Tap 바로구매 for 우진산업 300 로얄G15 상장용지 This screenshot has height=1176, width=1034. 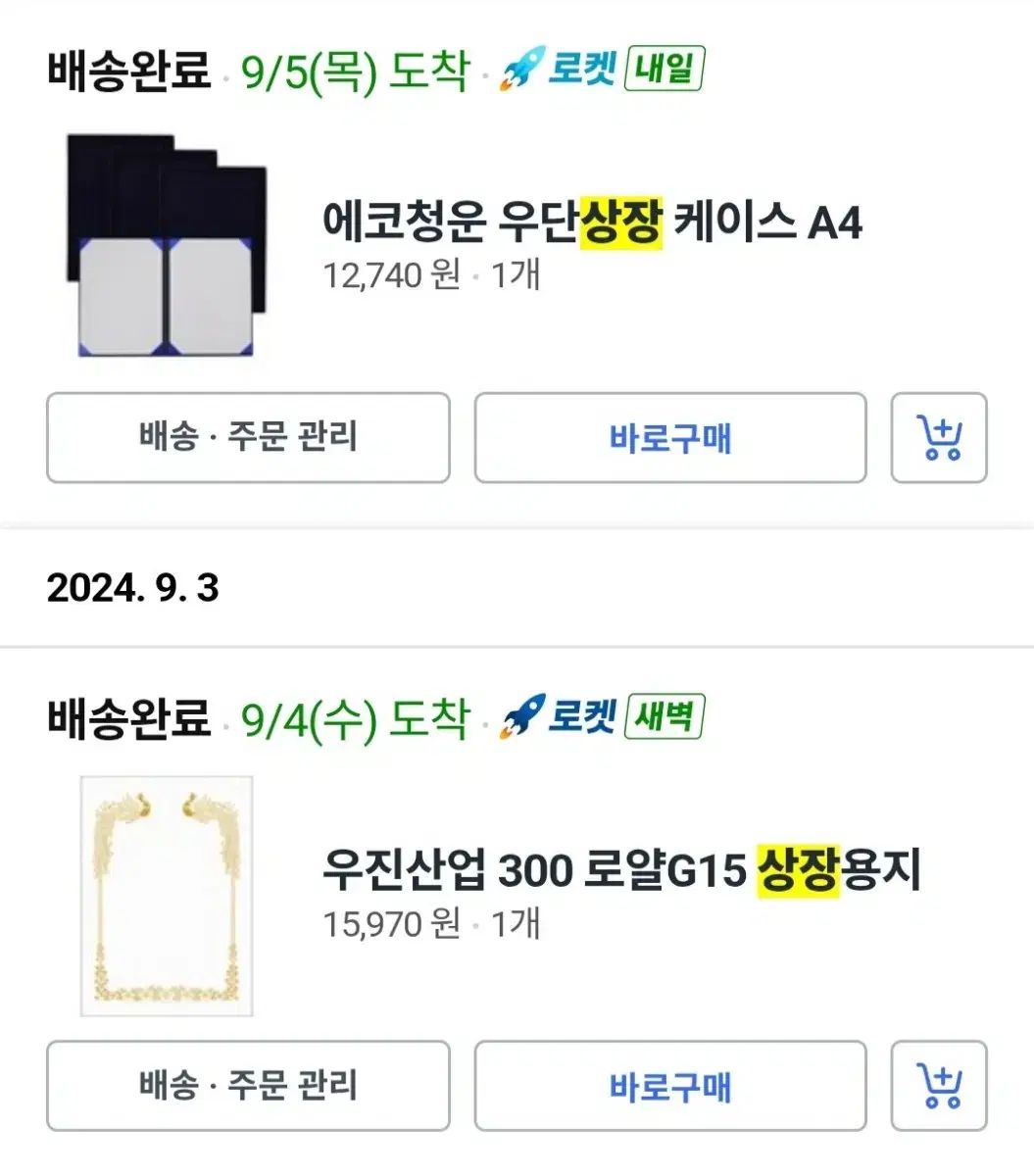(670, 1086)
